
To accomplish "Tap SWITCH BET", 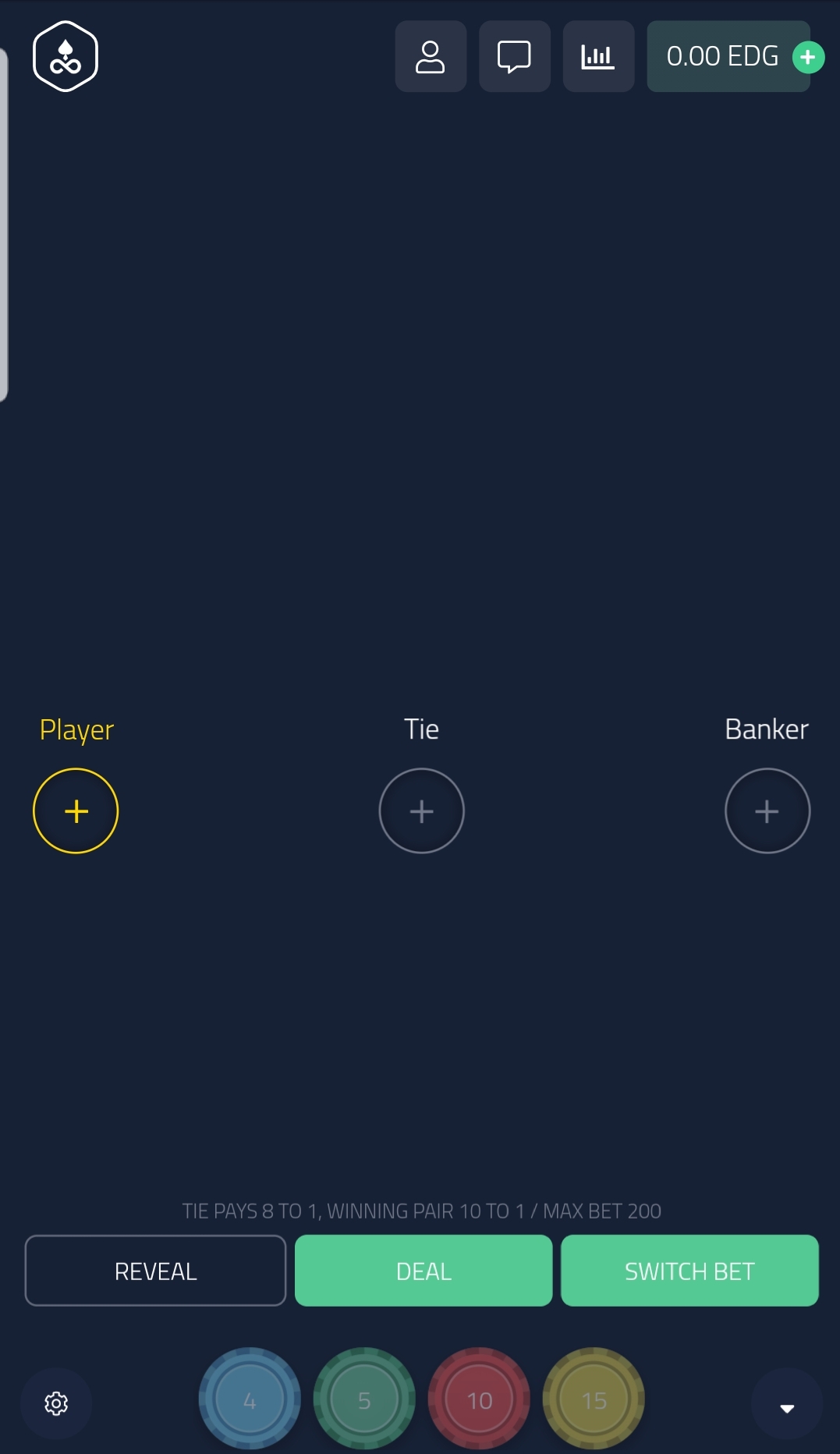I will [x=689, y=1271].
